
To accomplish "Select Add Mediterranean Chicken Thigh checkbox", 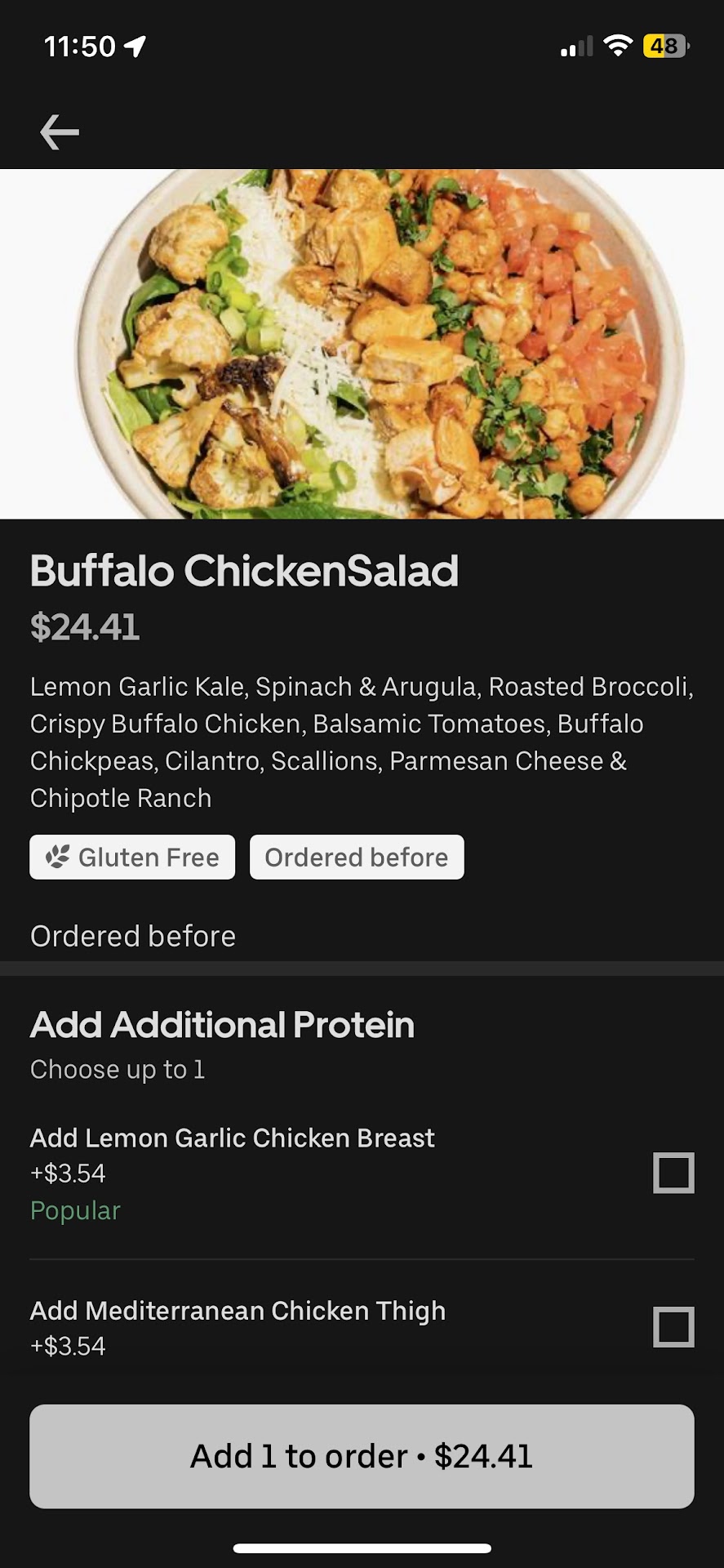I will [673, 1327].
